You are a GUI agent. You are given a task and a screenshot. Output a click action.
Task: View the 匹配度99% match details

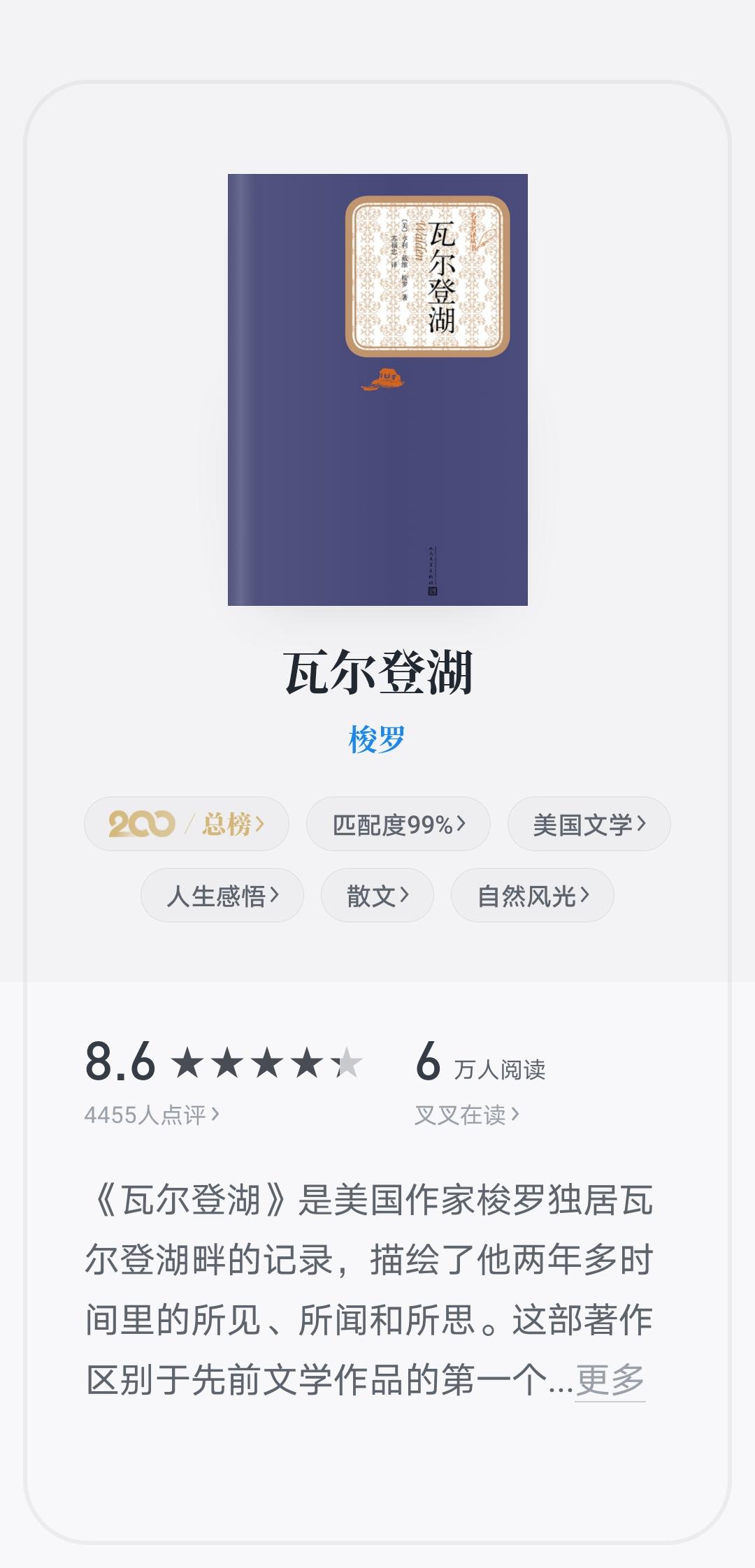click(398, 824)
